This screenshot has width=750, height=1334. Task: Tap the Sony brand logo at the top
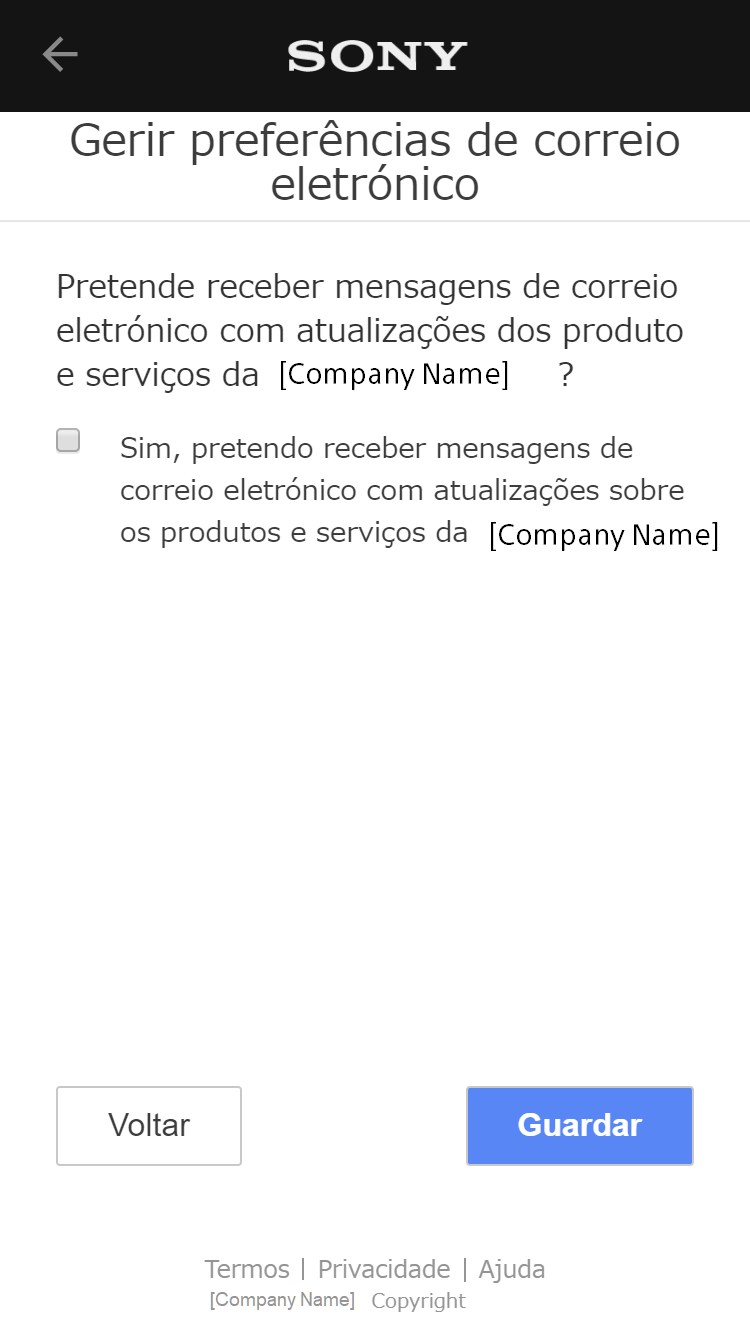click(x=375, y=56)
